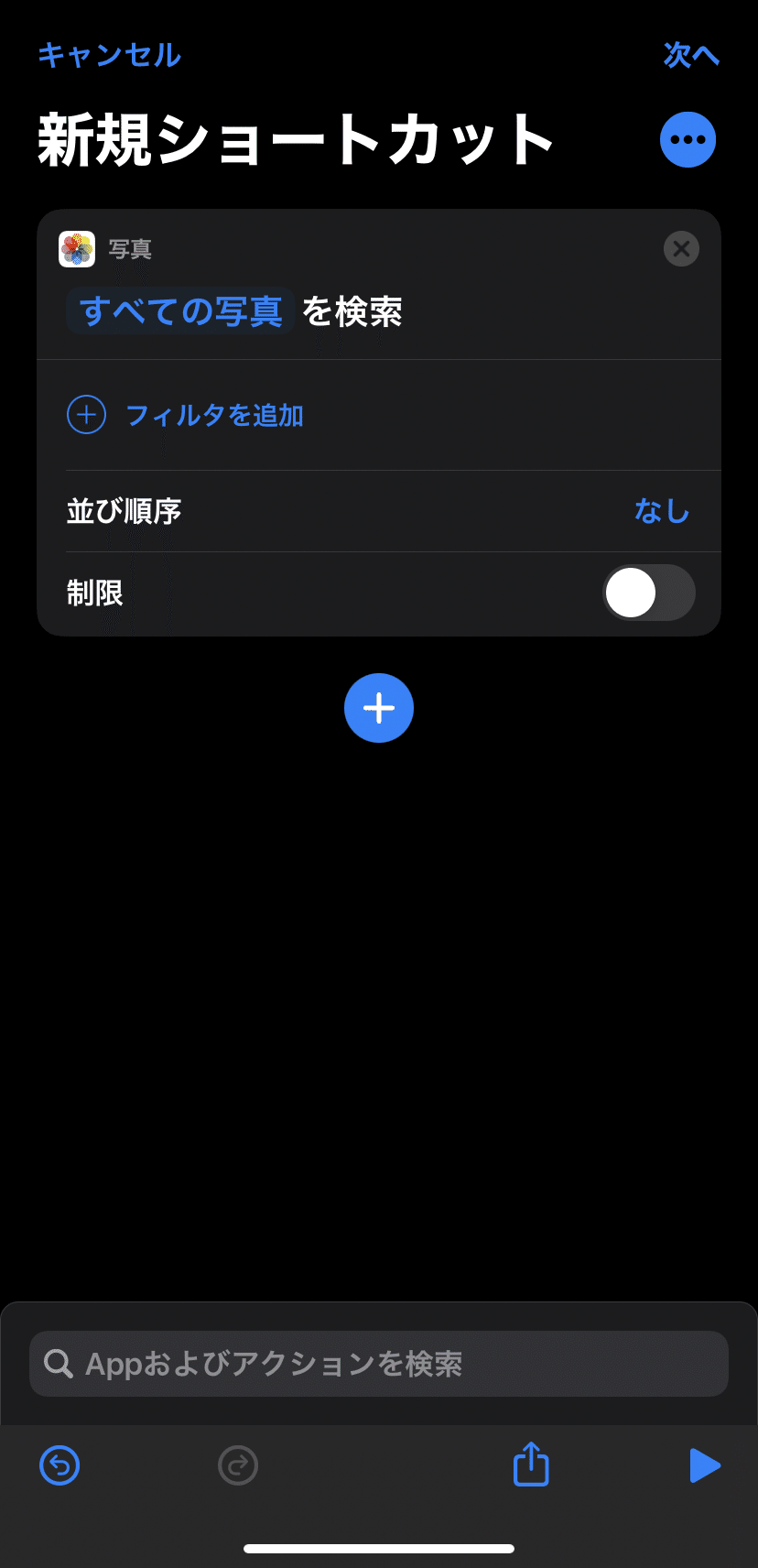Open the share sheet from the bottom toolbar
Viewport: 758px width, 1568px height.
tap(530, 1465)
